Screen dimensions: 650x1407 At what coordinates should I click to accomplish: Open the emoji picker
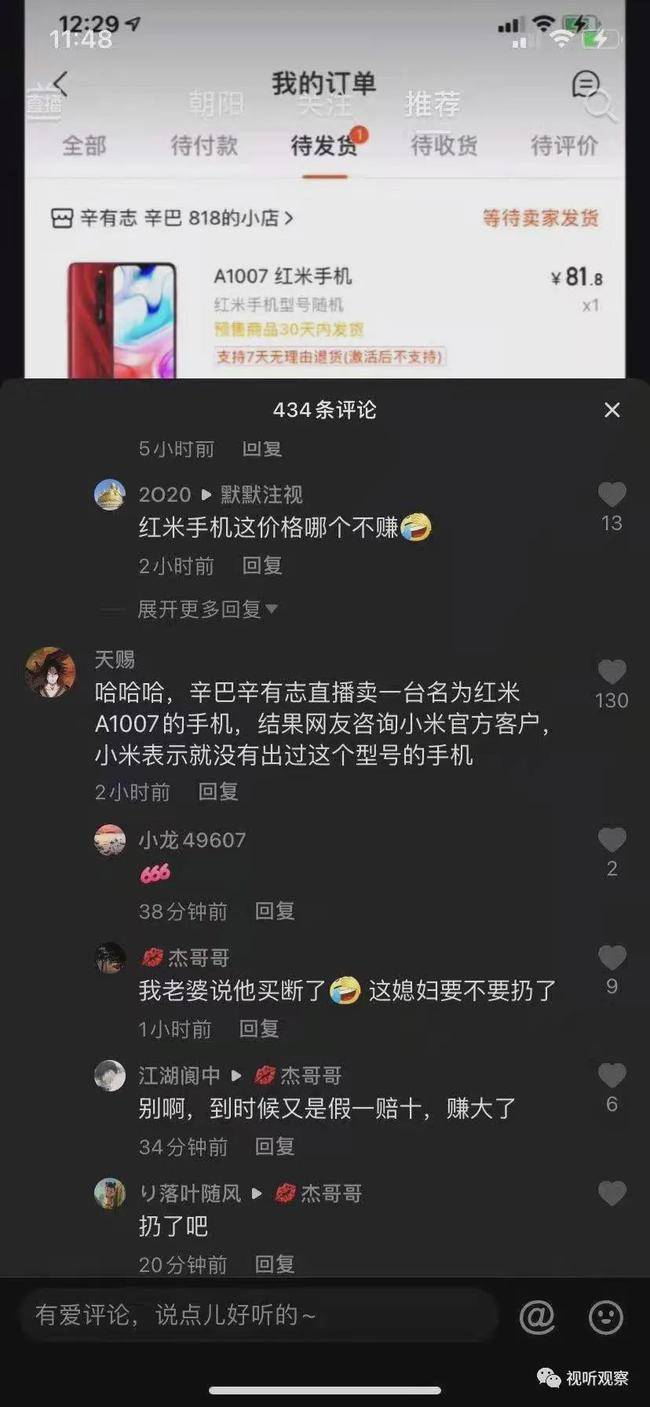tap(606, 1317)
